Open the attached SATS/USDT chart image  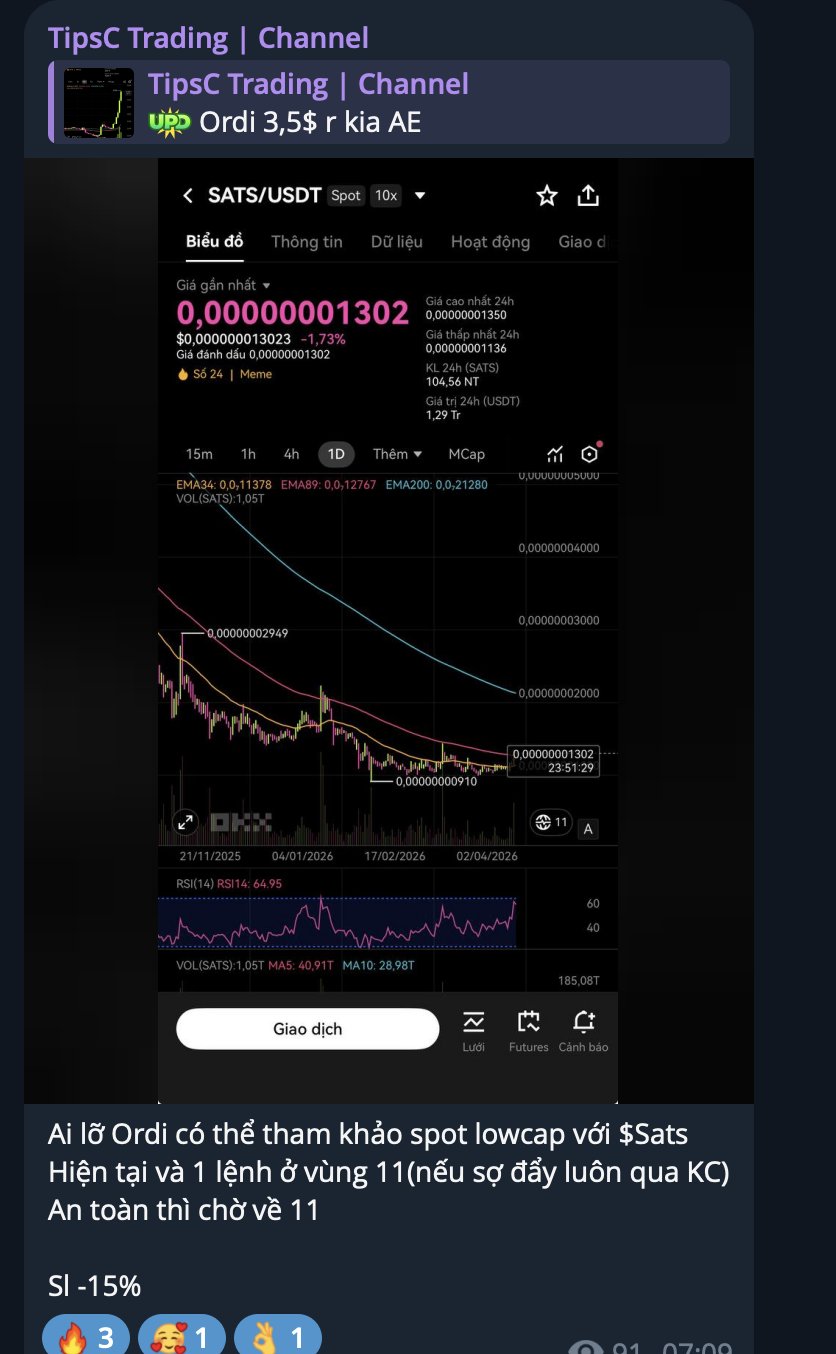(388, 630)
